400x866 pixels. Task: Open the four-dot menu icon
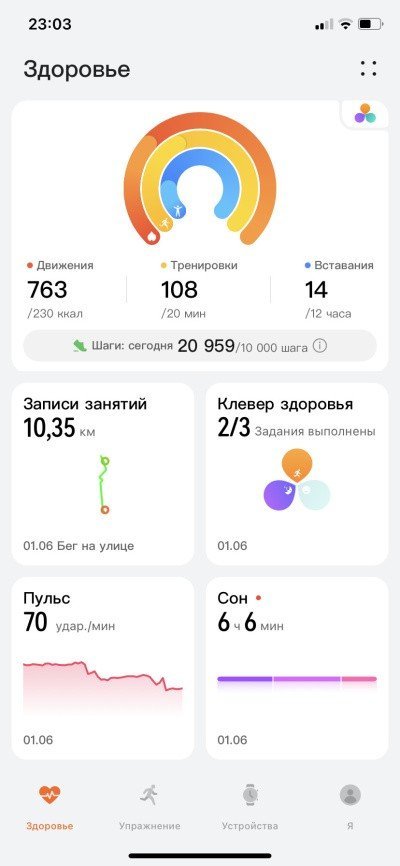point(369,68)
